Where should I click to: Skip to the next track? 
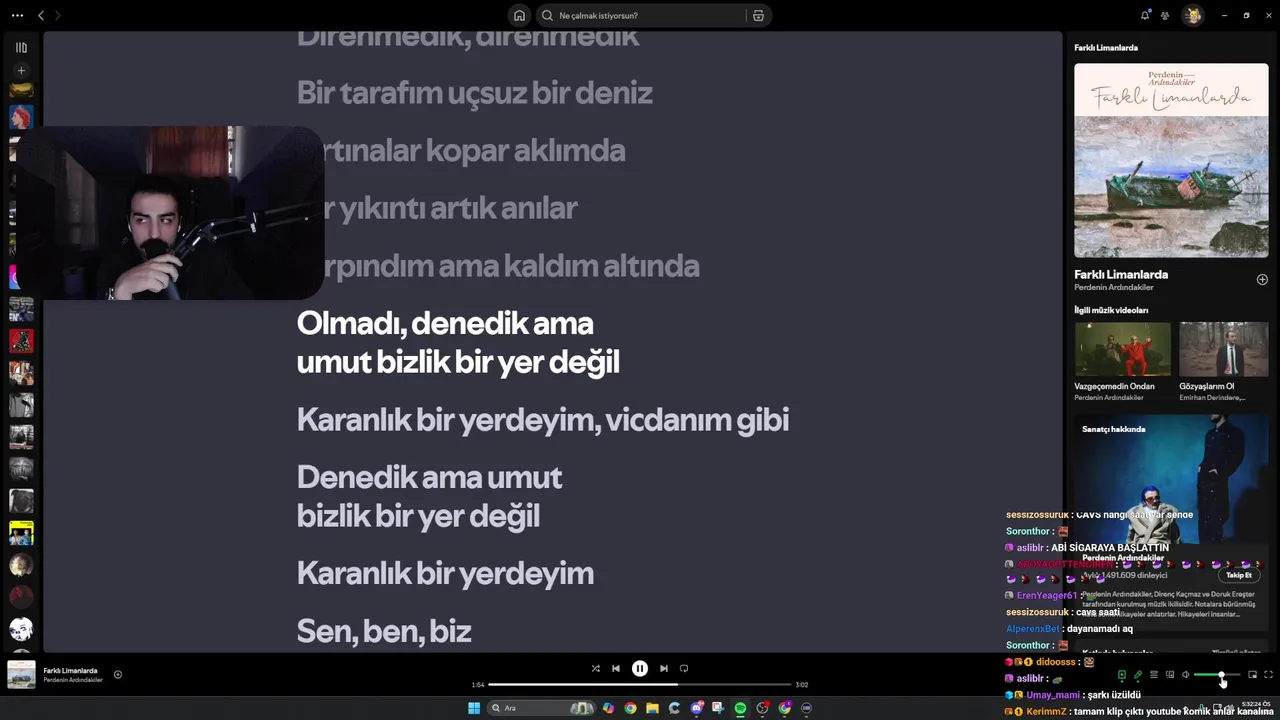pos(663,668)
